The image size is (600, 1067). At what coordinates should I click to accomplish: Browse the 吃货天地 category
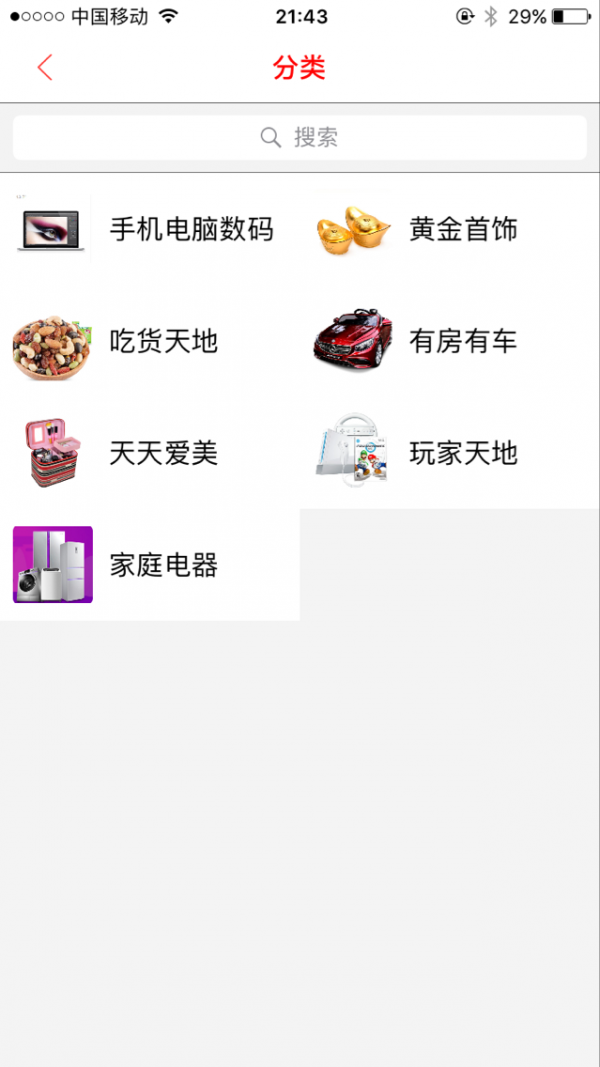coord(150,342)
